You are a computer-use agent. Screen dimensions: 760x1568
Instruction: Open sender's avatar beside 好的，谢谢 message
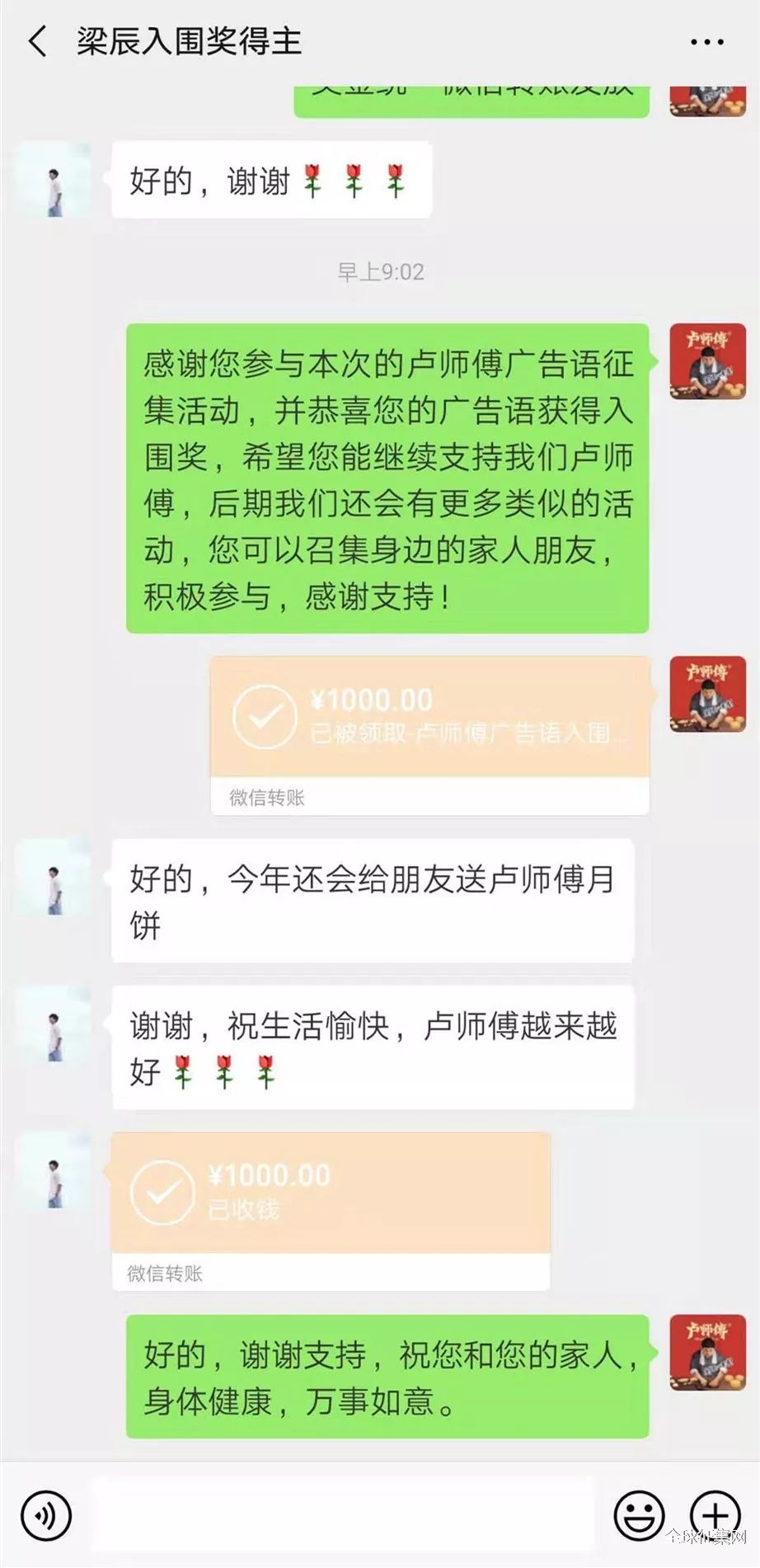(x=54, y=181)
